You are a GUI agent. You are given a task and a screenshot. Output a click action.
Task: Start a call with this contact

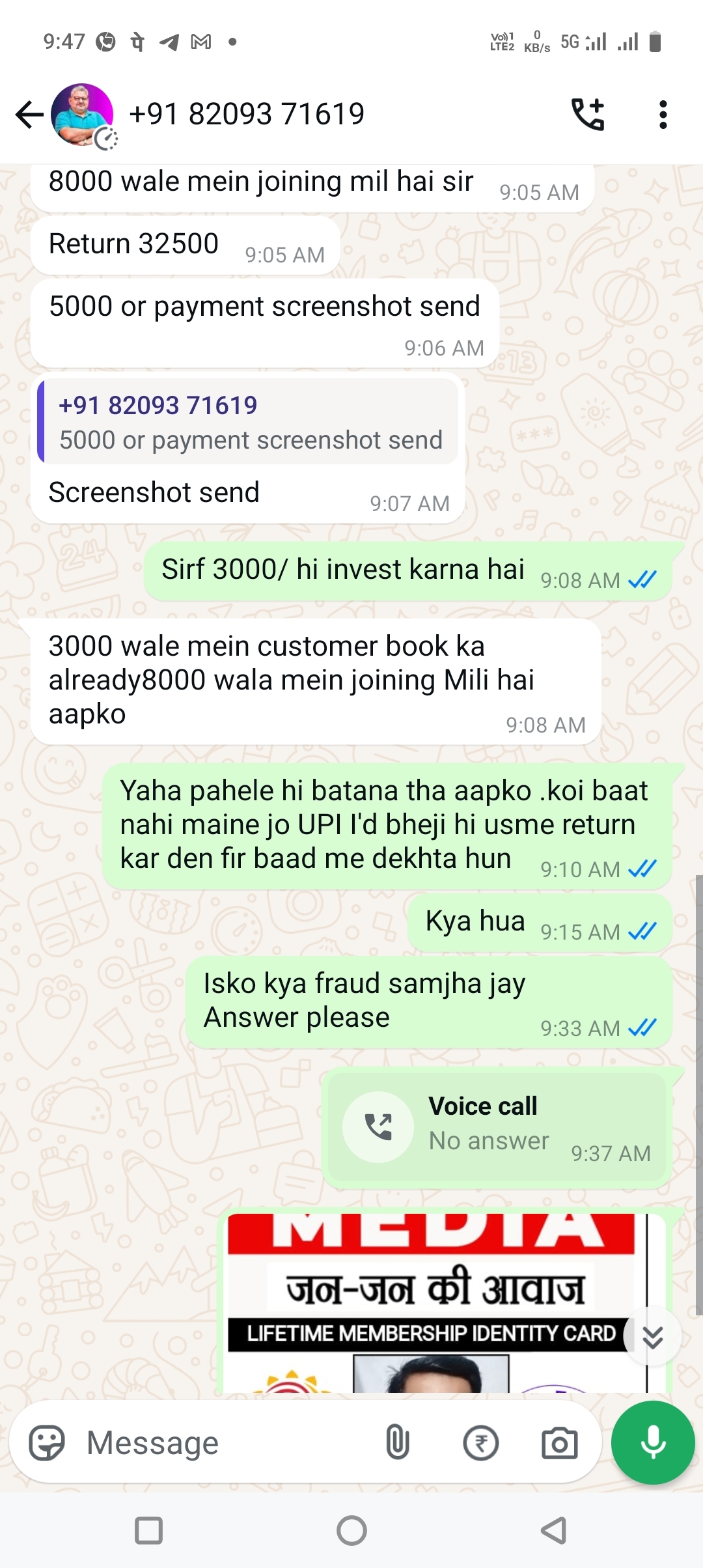pyautogui.click(x=588, y=115)
